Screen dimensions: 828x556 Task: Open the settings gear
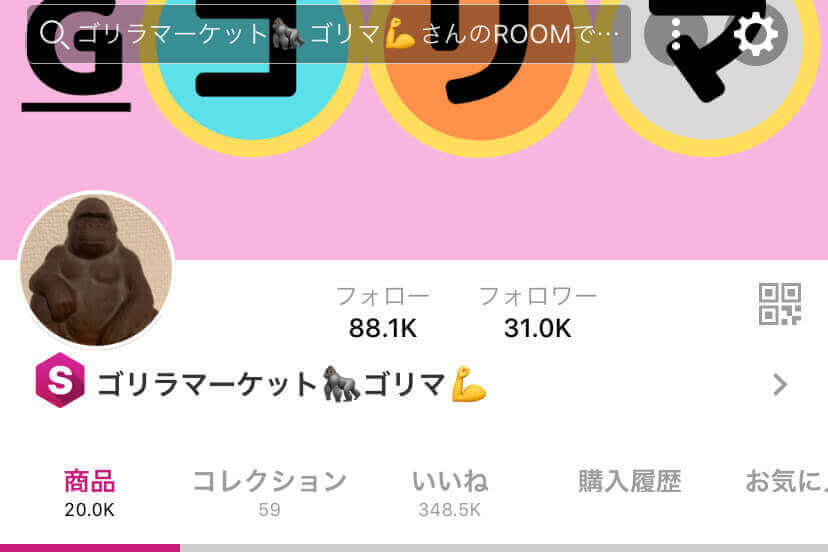tap(755, 35)
